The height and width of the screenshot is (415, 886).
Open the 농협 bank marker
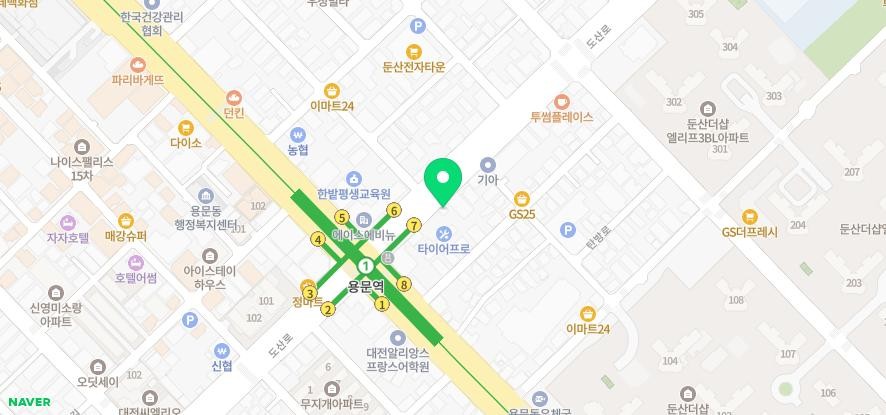(x=297, y=135)
